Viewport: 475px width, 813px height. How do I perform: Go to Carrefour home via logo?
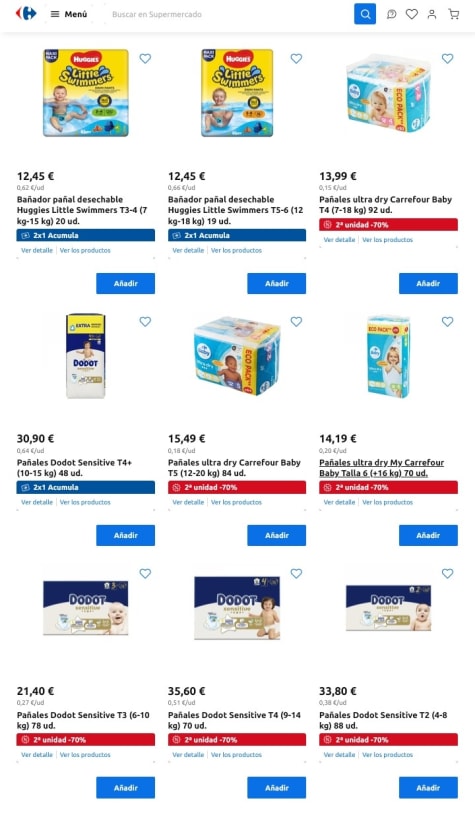click(x=26, y=13)
